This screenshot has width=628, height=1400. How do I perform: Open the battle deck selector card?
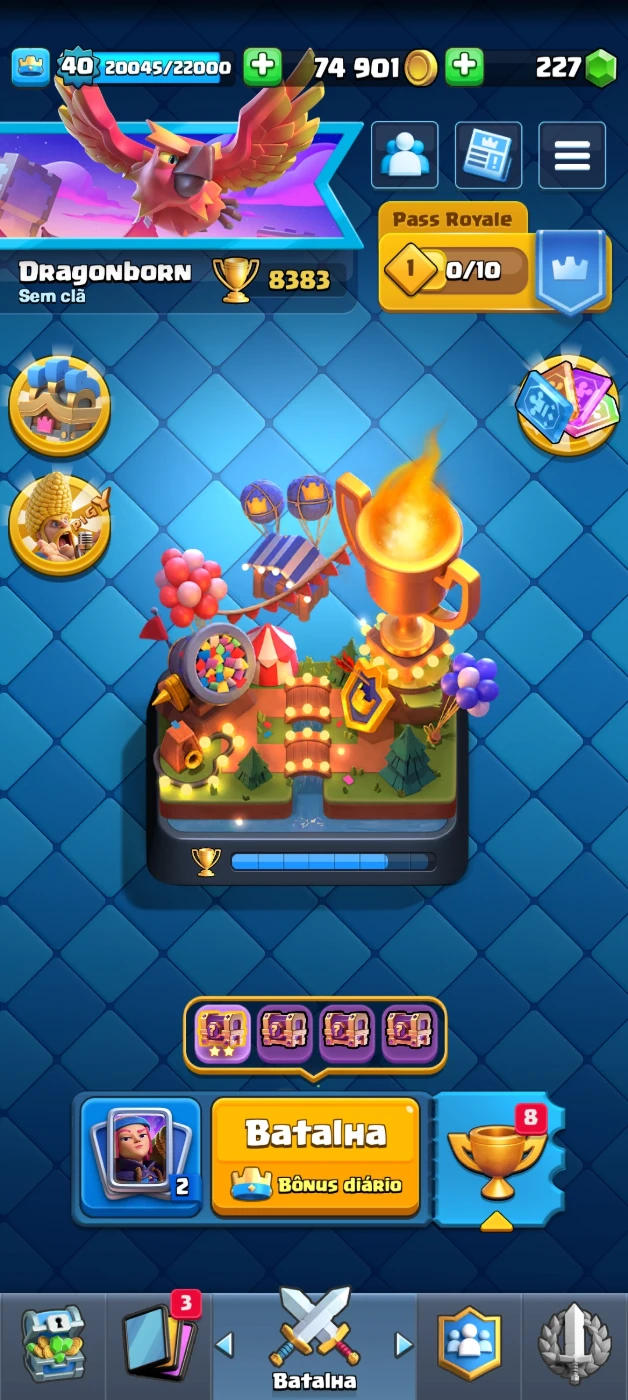pyautogui.click(x=141, y=1153)
